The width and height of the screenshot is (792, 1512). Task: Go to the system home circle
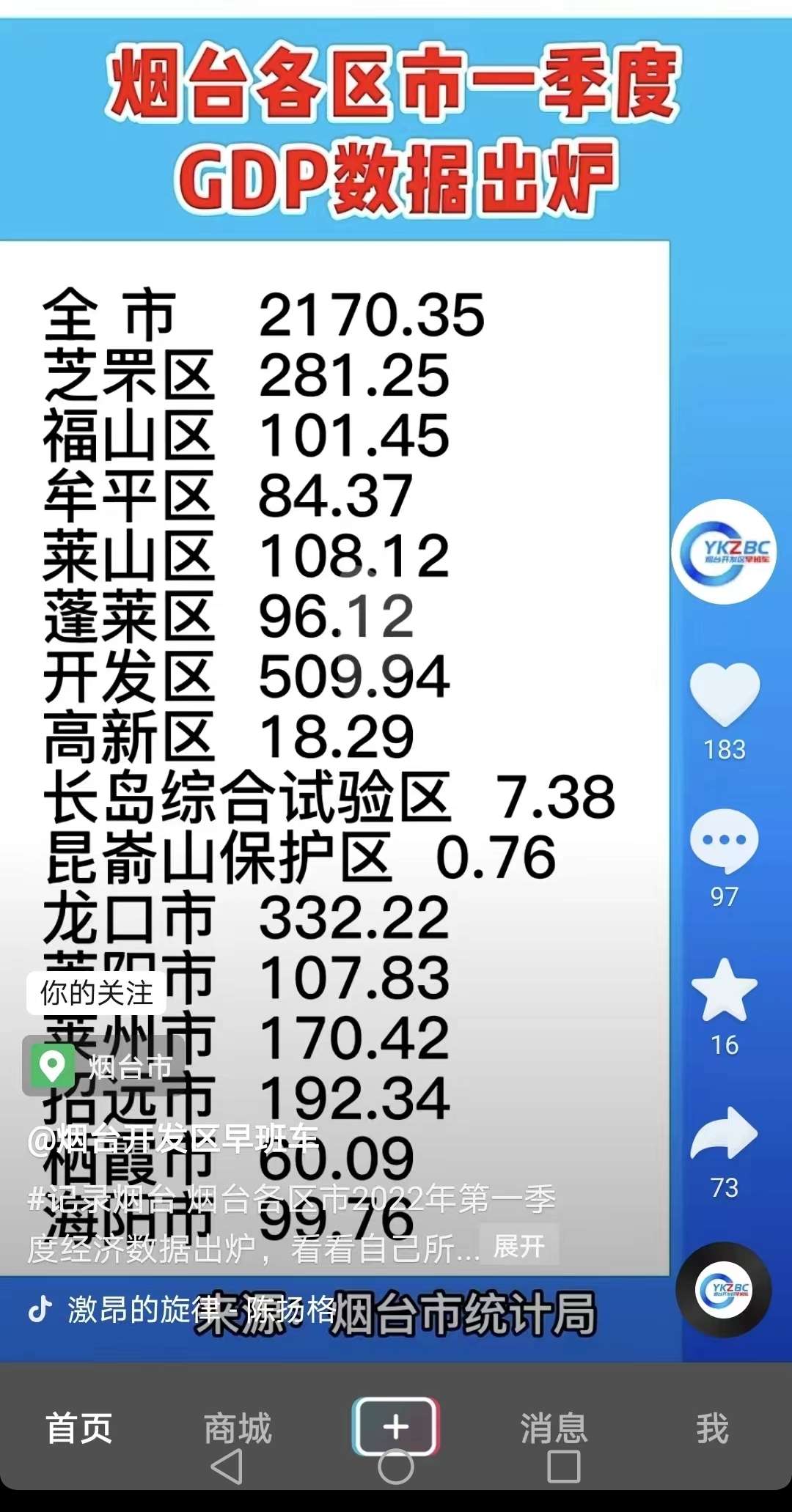[396, 1468]
